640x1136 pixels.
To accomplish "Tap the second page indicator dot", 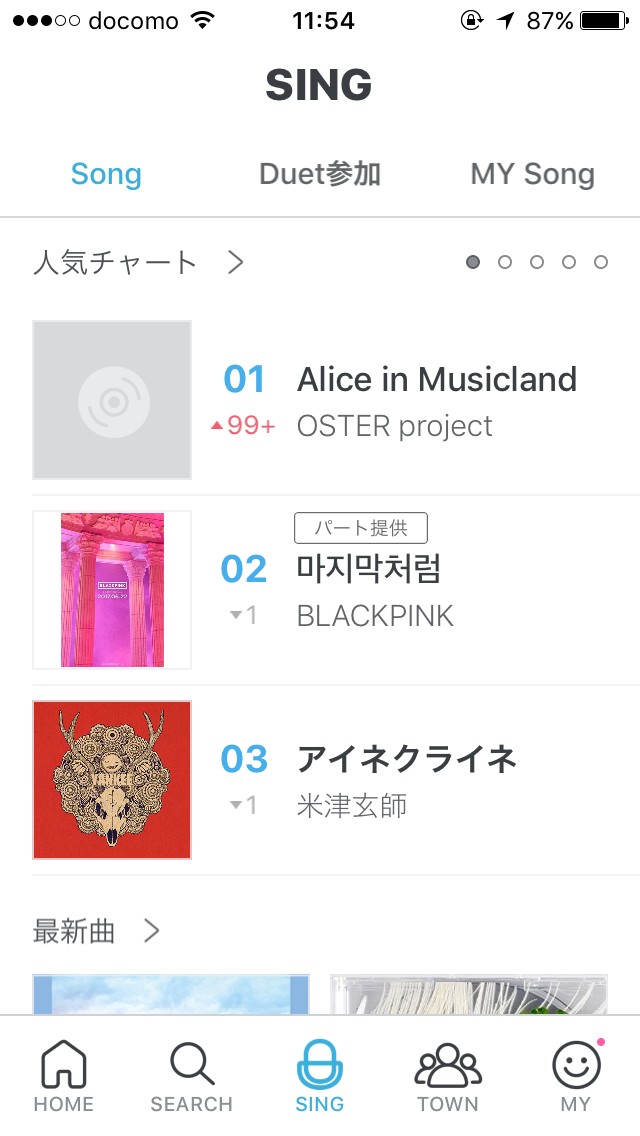I will pyautogui.click(x=505, y=262).
